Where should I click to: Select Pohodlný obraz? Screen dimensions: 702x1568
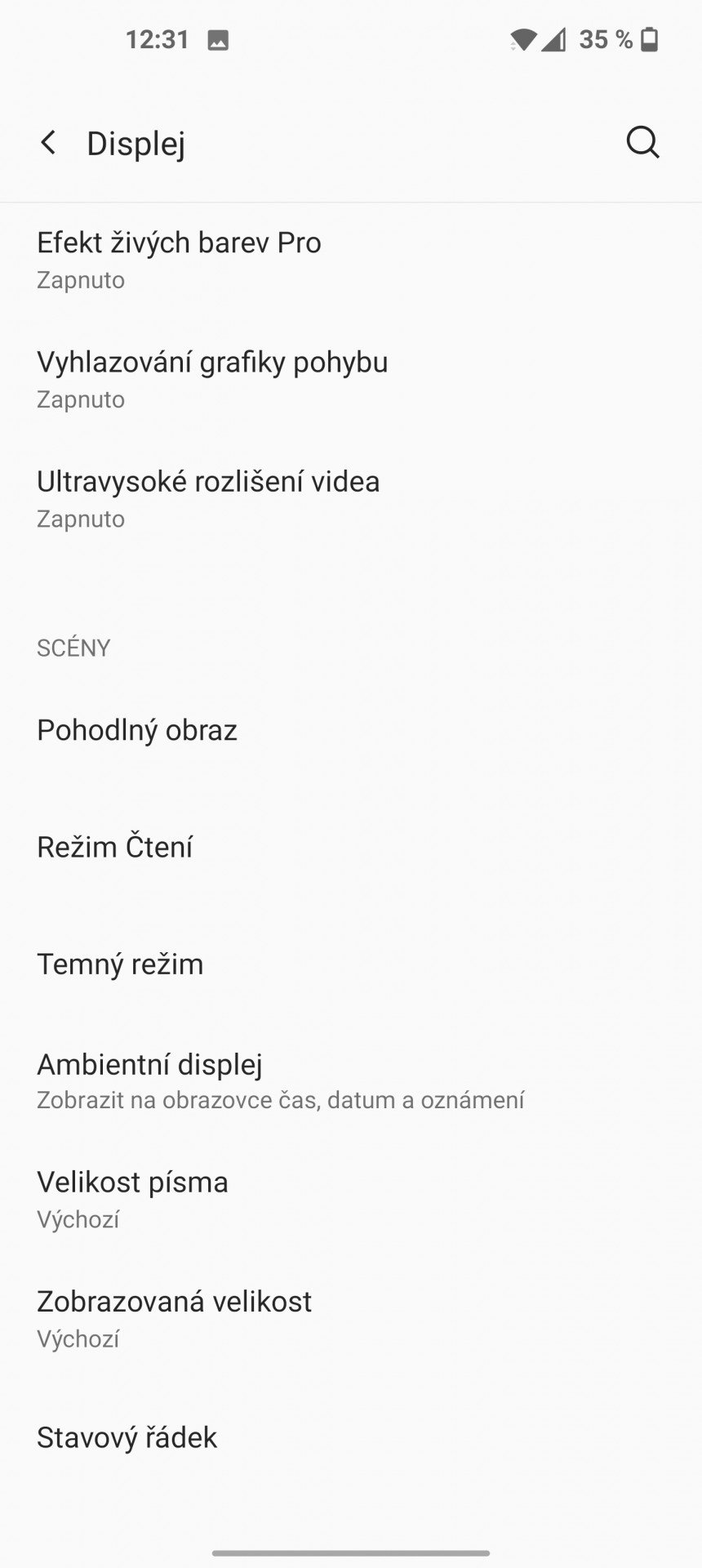point(351,730)
